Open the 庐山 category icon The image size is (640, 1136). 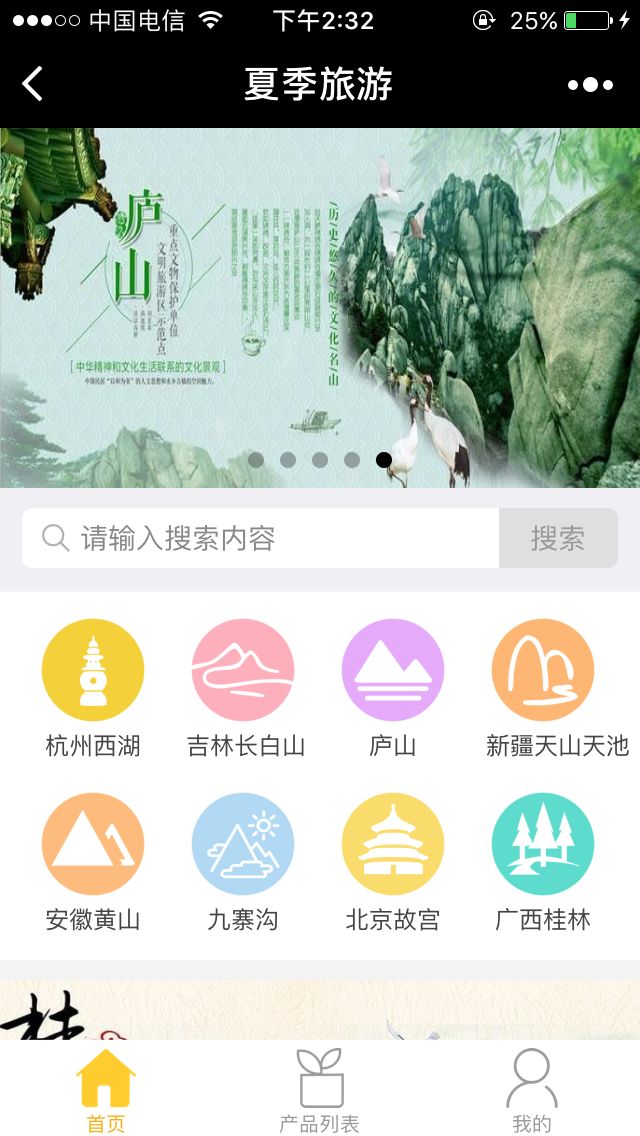(x=393, y=670)
